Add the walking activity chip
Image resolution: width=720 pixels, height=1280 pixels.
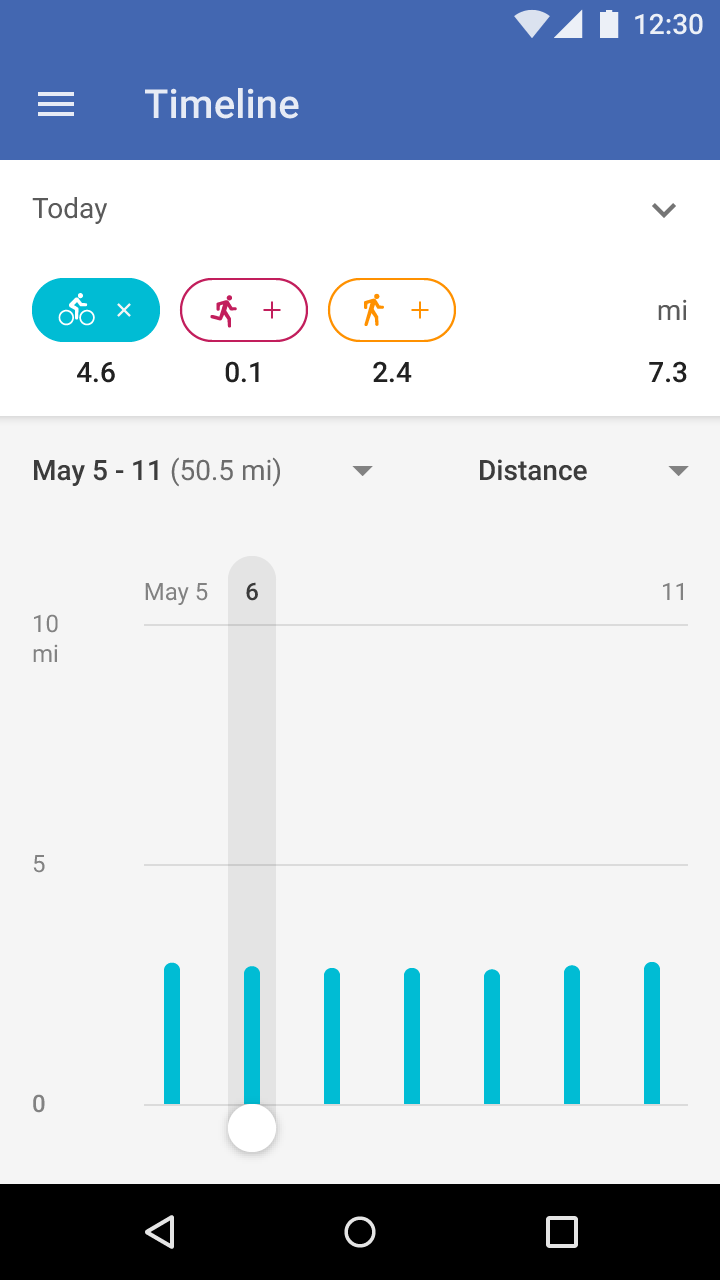419,311
